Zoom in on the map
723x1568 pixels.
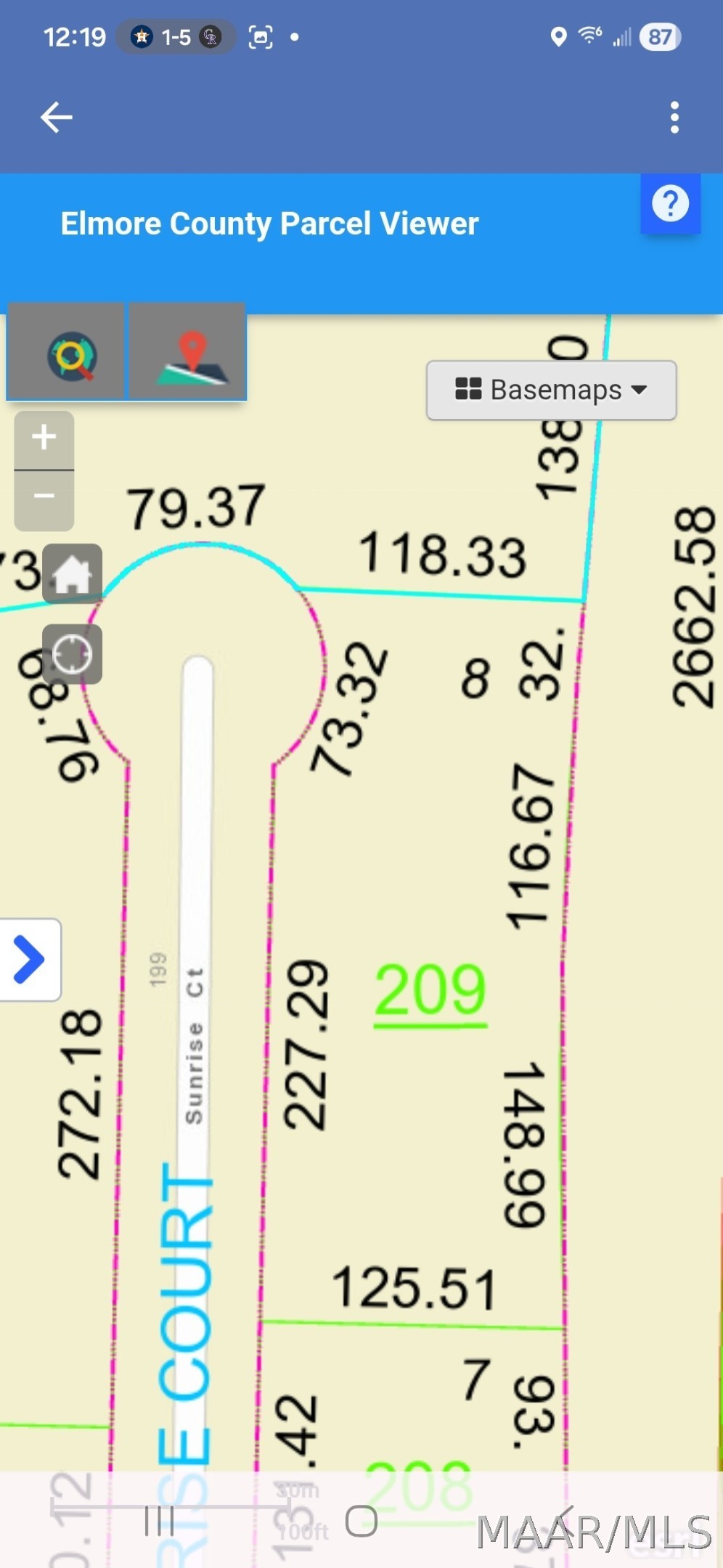pyautogui.click(x=44, y=438)
